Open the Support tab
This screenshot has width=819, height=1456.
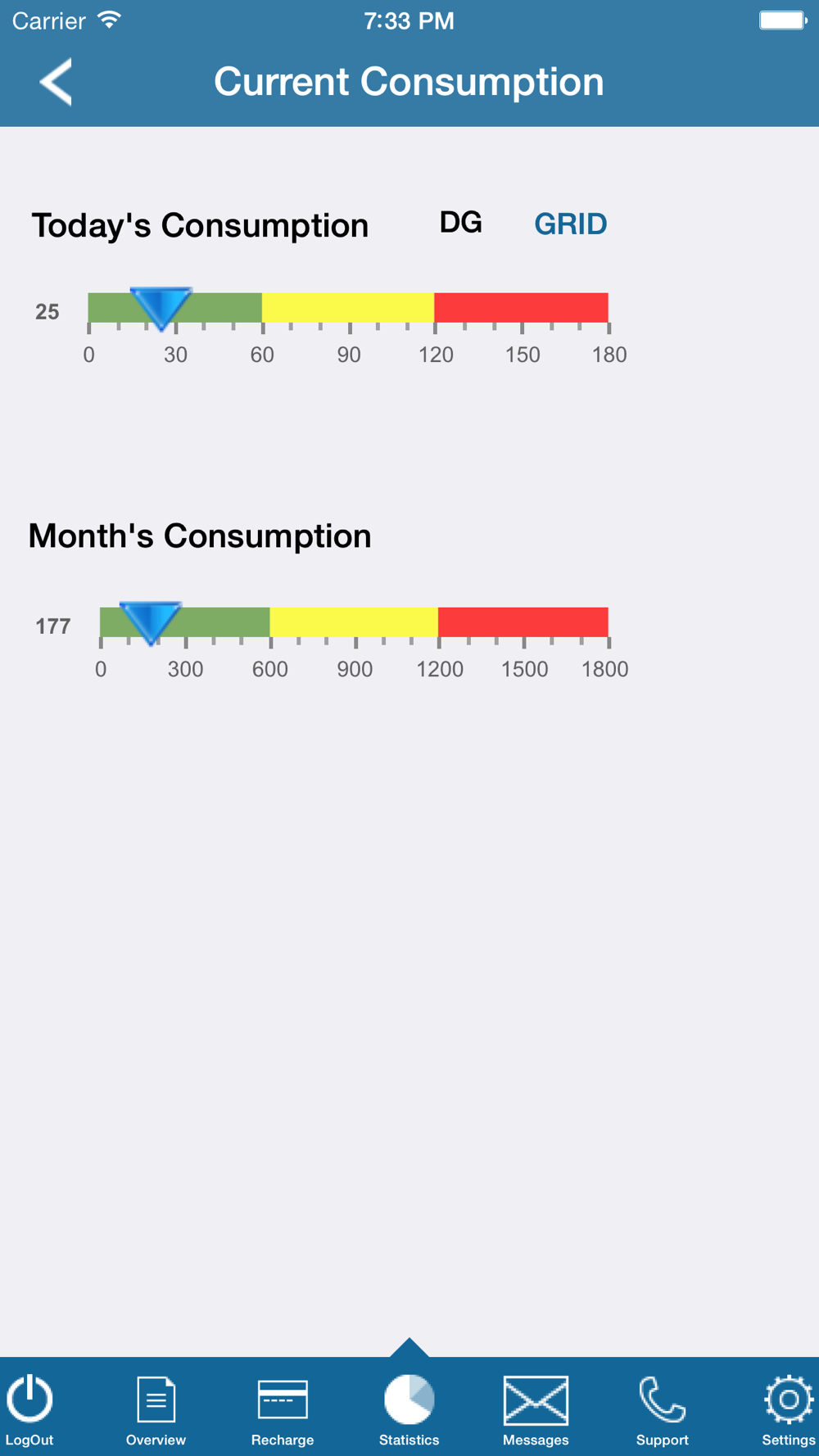(x=662, y=1409)
